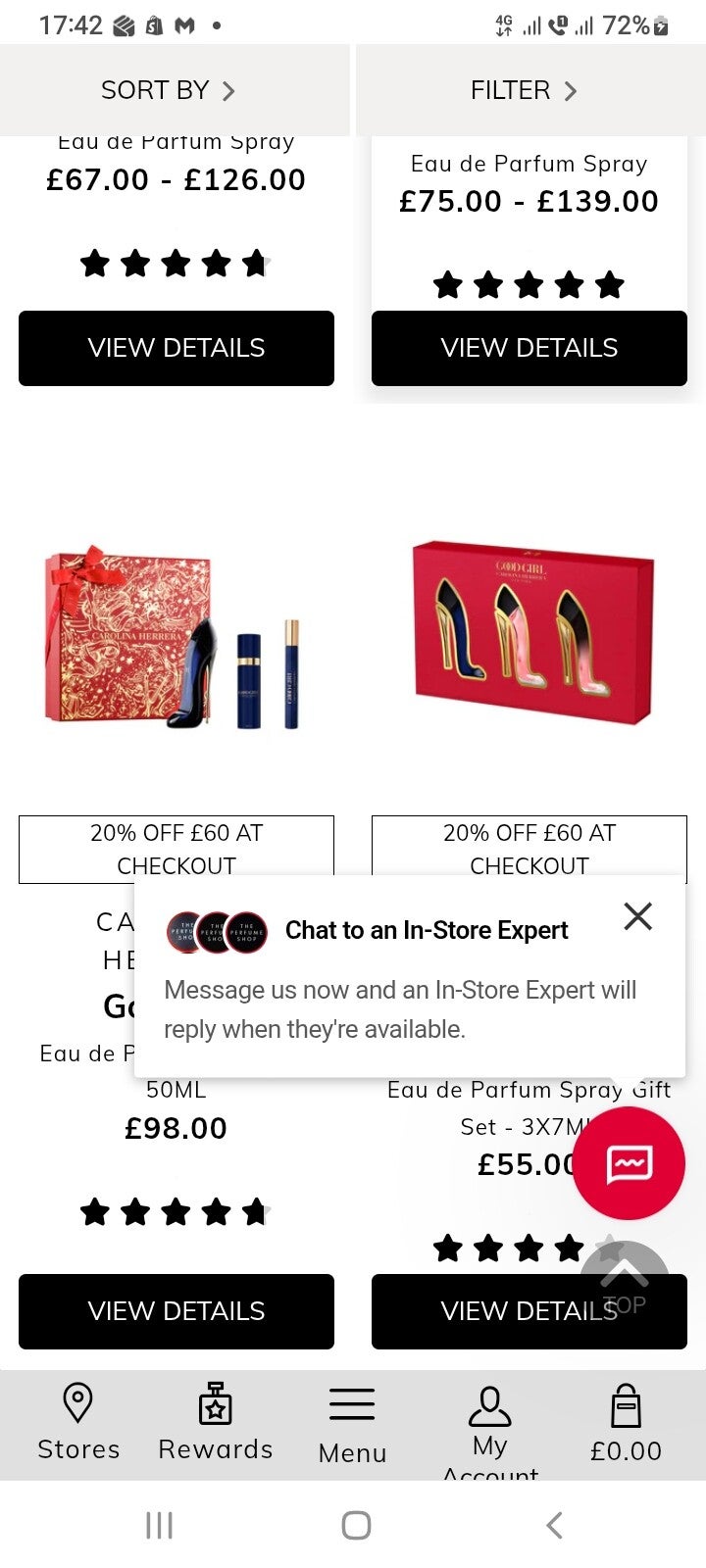Open the Stores locator tab

[78, 1423]
